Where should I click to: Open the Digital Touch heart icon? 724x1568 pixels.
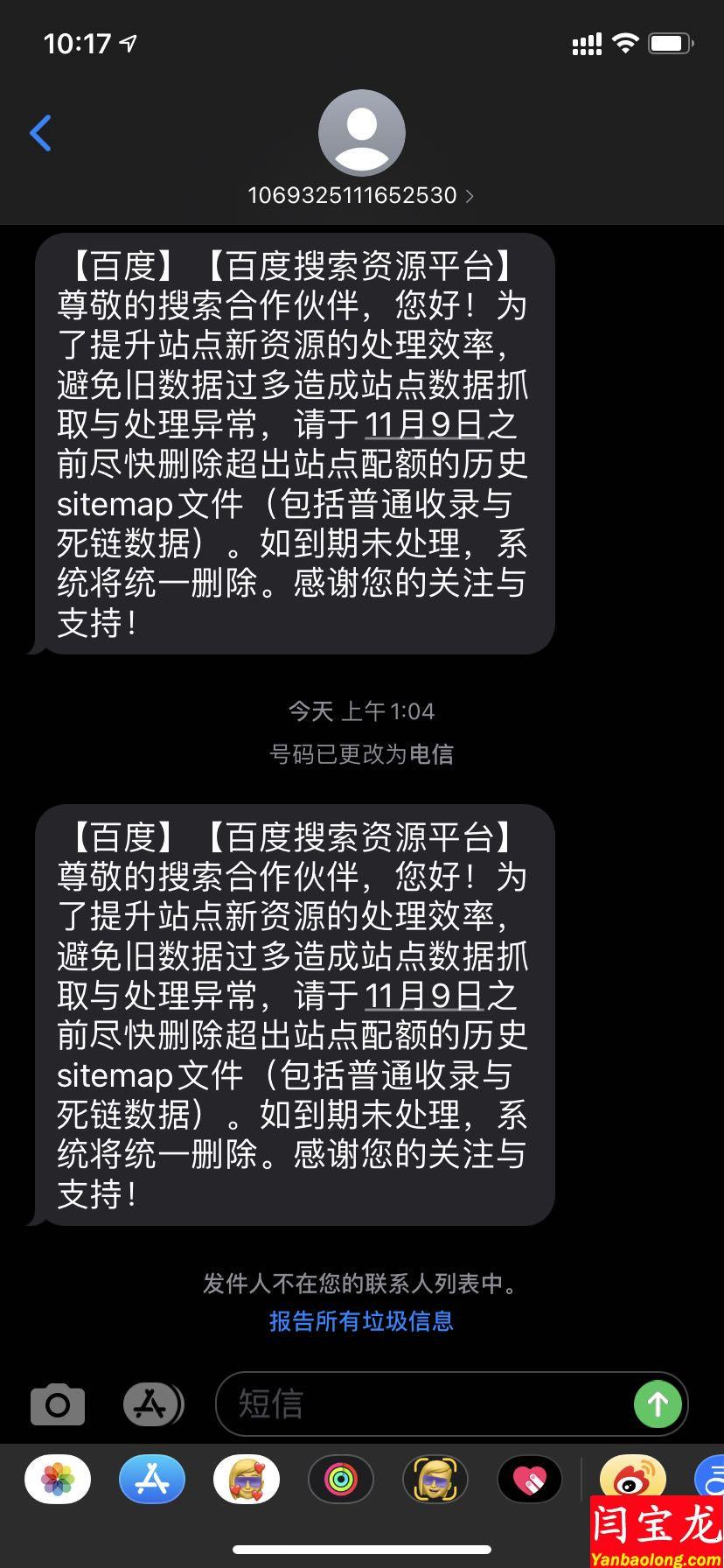[530, 1479]
